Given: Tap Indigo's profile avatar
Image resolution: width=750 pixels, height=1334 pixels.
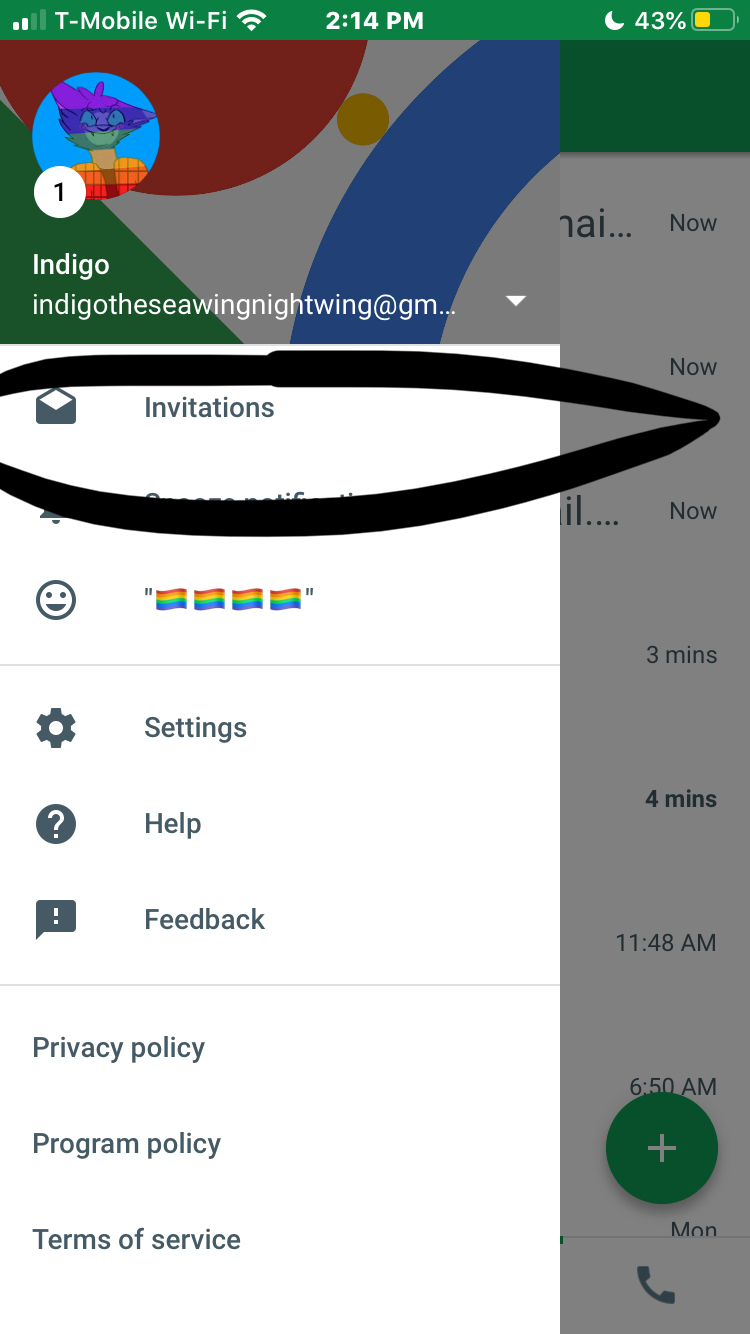Looking at the screenshot, I should click(x=96, y=135).
